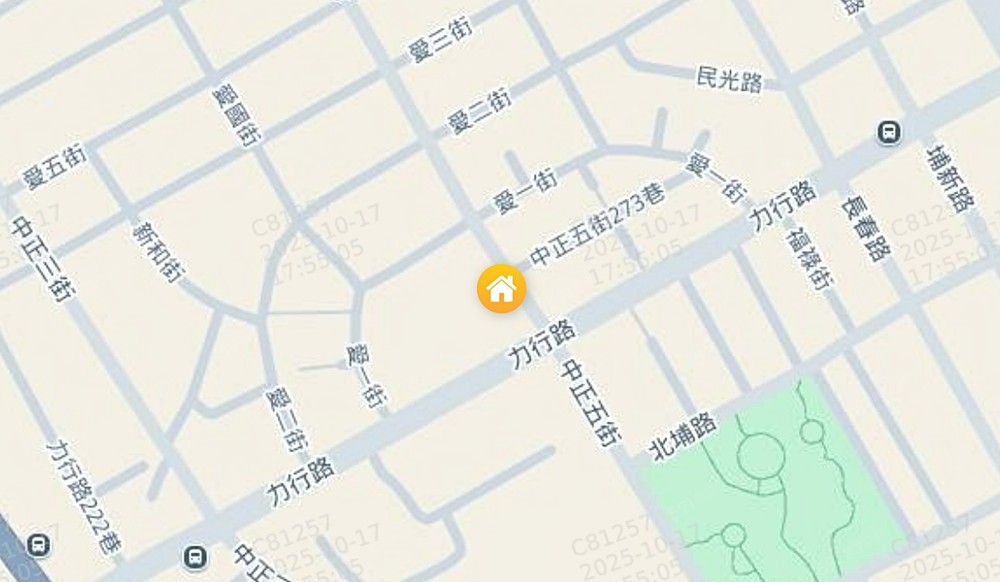Tap the orange home location marker

click(x=501, y=289)
